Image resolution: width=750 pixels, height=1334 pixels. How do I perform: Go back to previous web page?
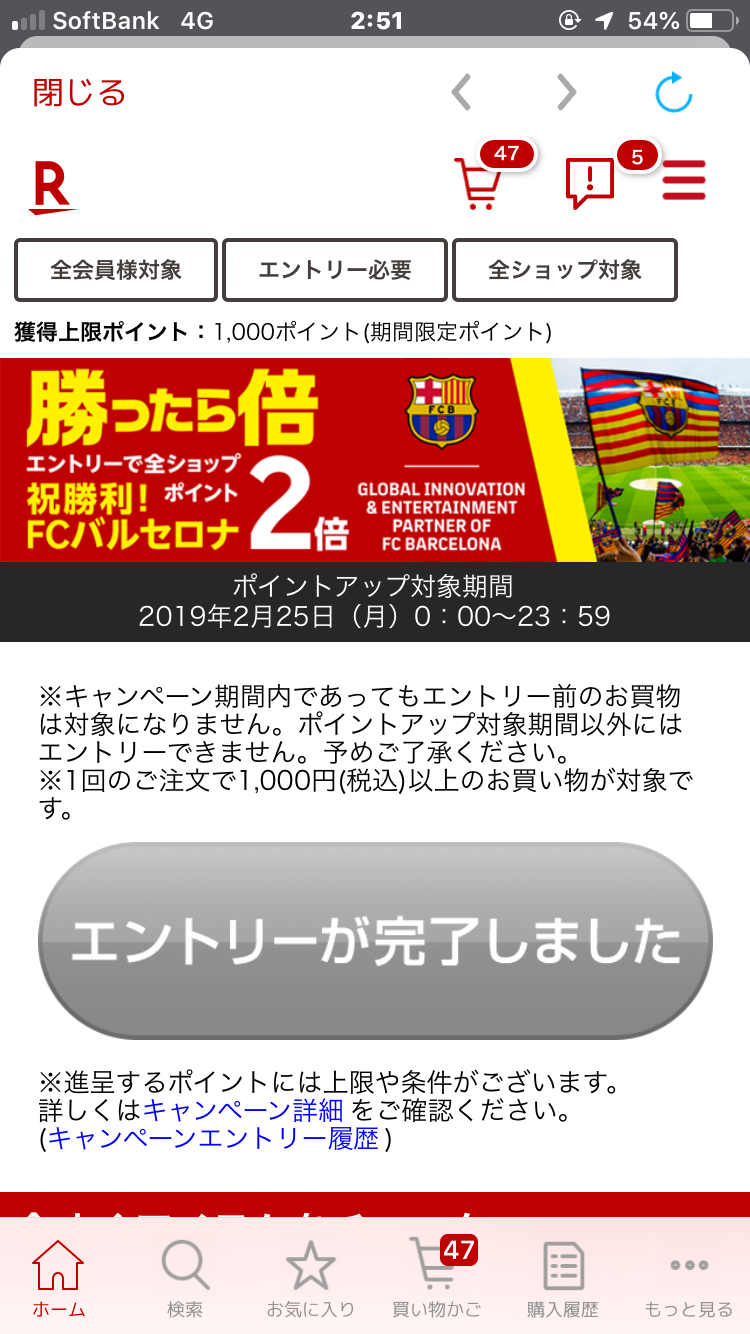click(x=461, y=93)
